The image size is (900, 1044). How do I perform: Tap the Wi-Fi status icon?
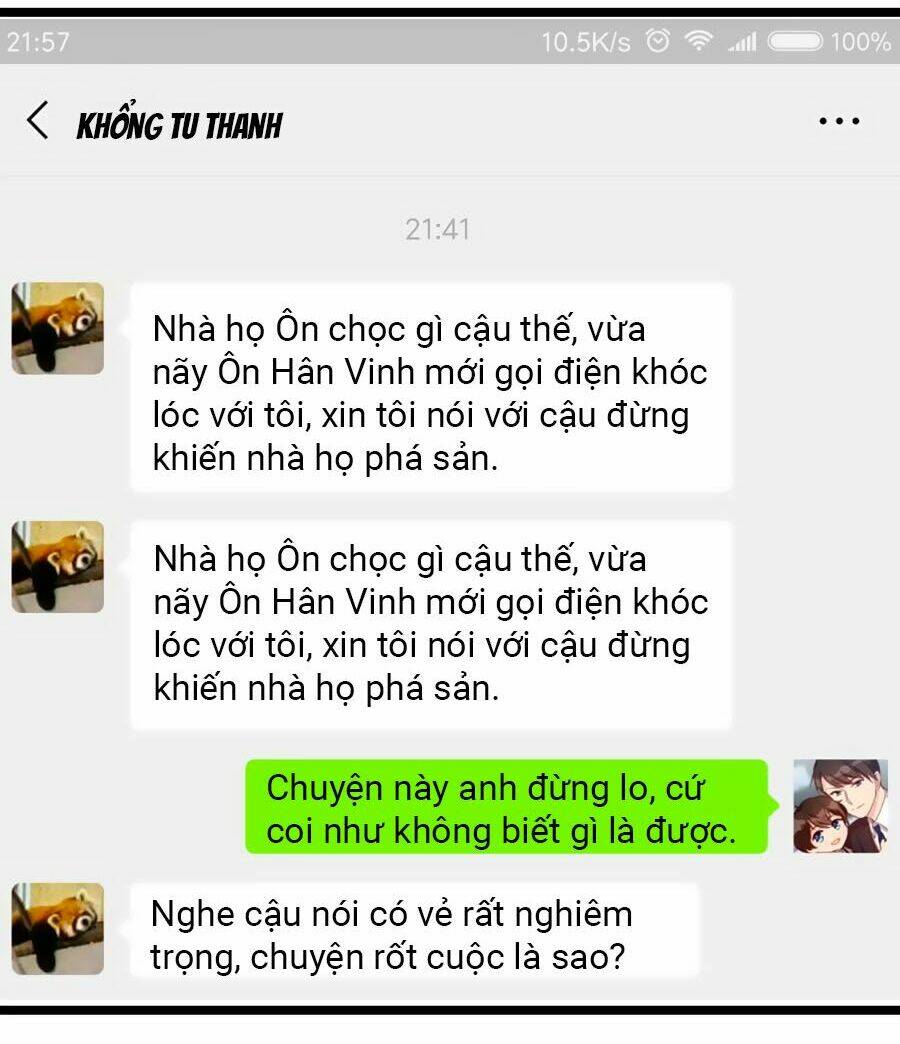698,42
